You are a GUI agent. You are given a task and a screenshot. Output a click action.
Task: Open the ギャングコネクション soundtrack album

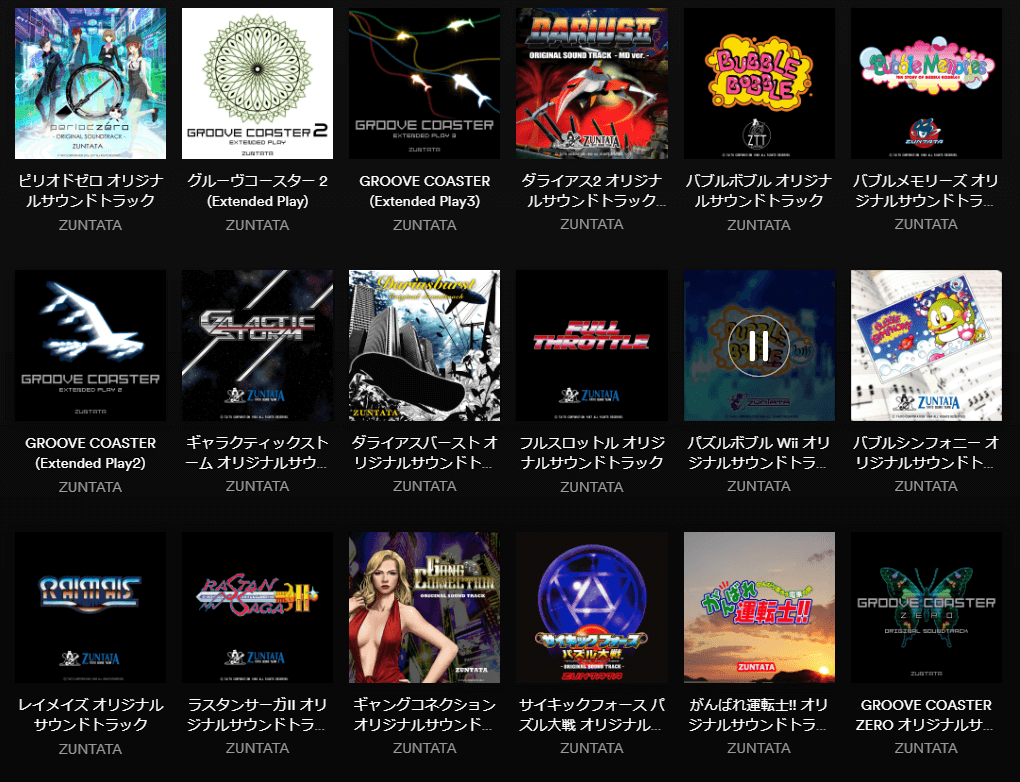click(x=424, y=607)
